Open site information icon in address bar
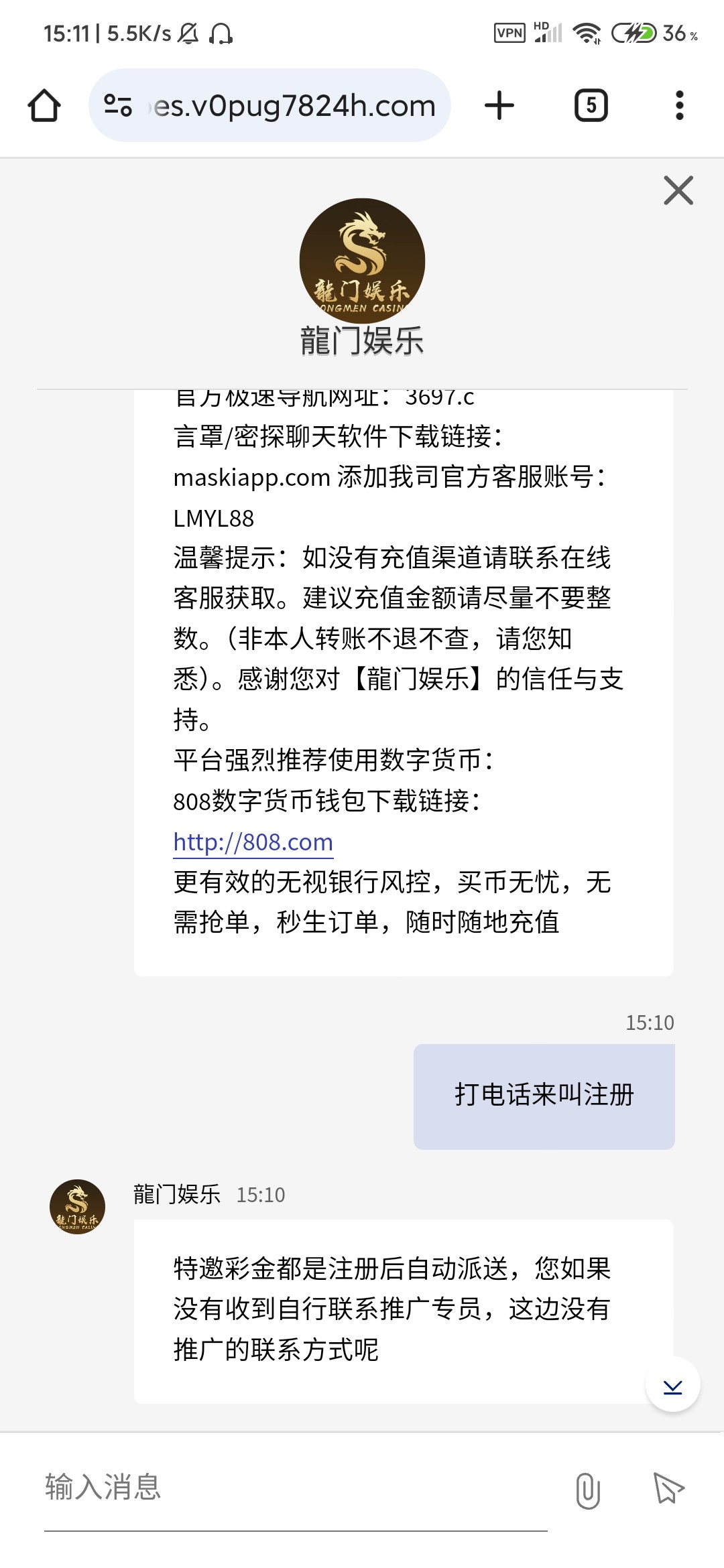Screen dimensions: 724x1568 pos(118,105)
